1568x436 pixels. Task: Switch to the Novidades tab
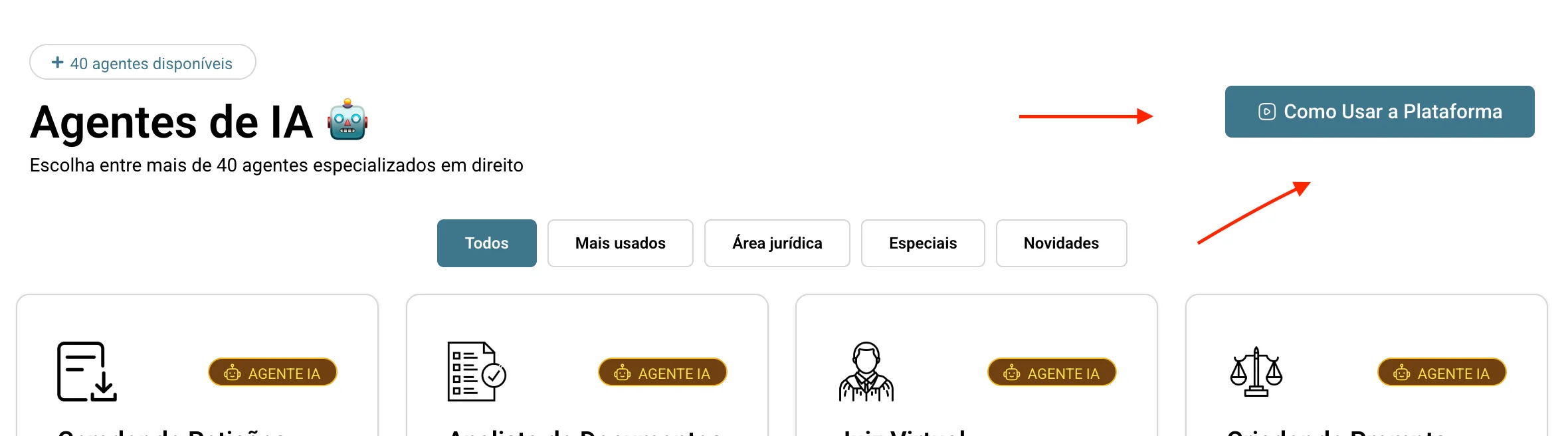[1061, 243]
